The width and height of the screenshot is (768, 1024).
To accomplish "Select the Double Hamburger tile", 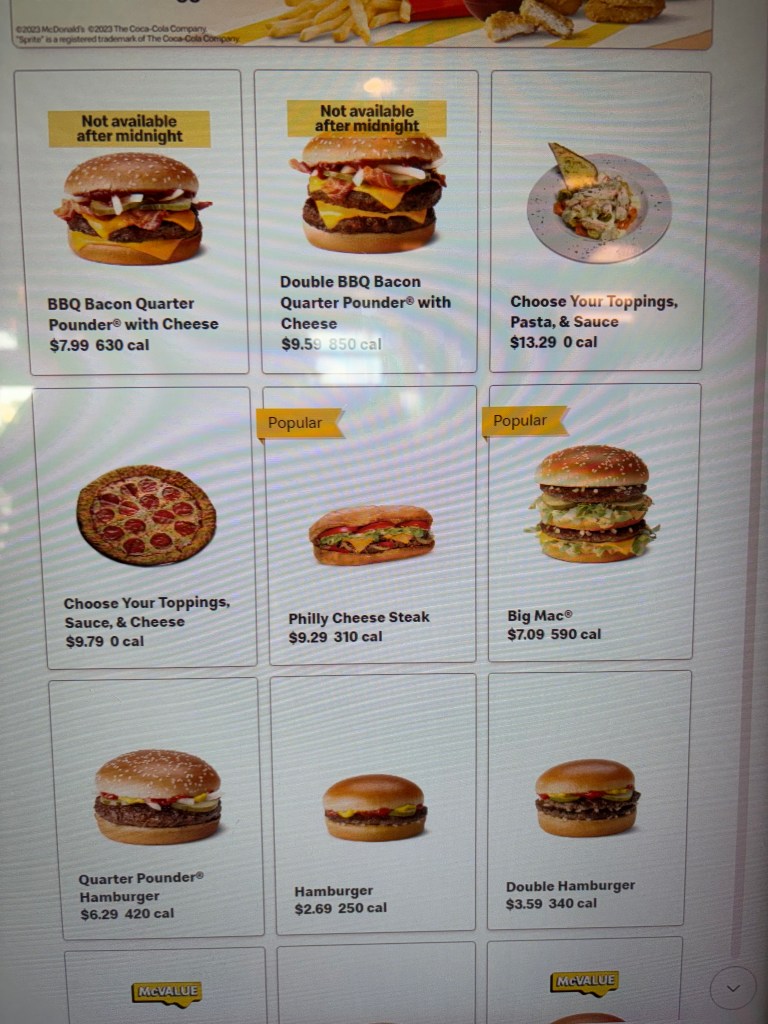I will pyautogui.click(x=587, y=800).
